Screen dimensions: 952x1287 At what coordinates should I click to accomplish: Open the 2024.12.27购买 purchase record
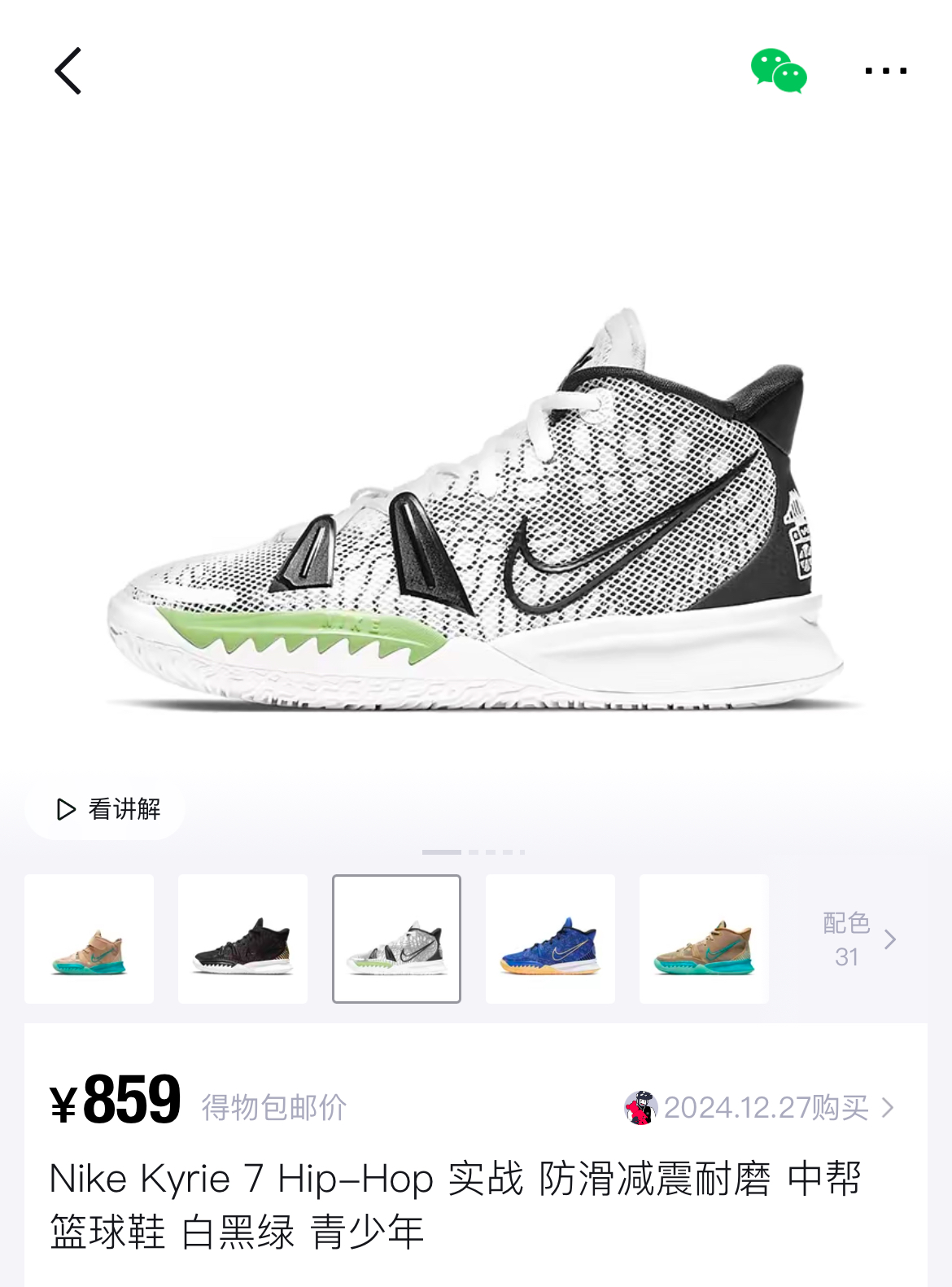point(761,1107)
